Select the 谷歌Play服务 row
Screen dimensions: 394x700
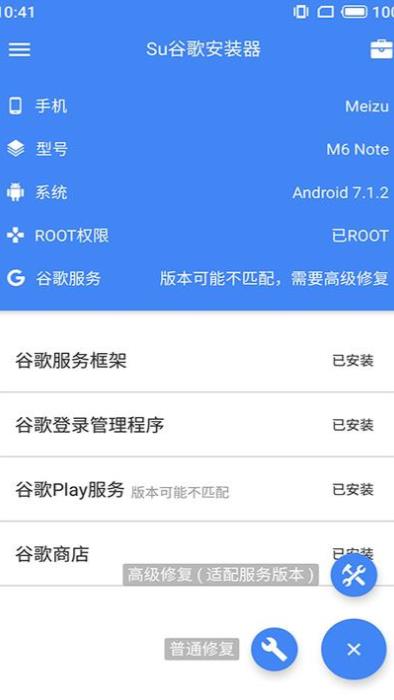coord(197,489)
